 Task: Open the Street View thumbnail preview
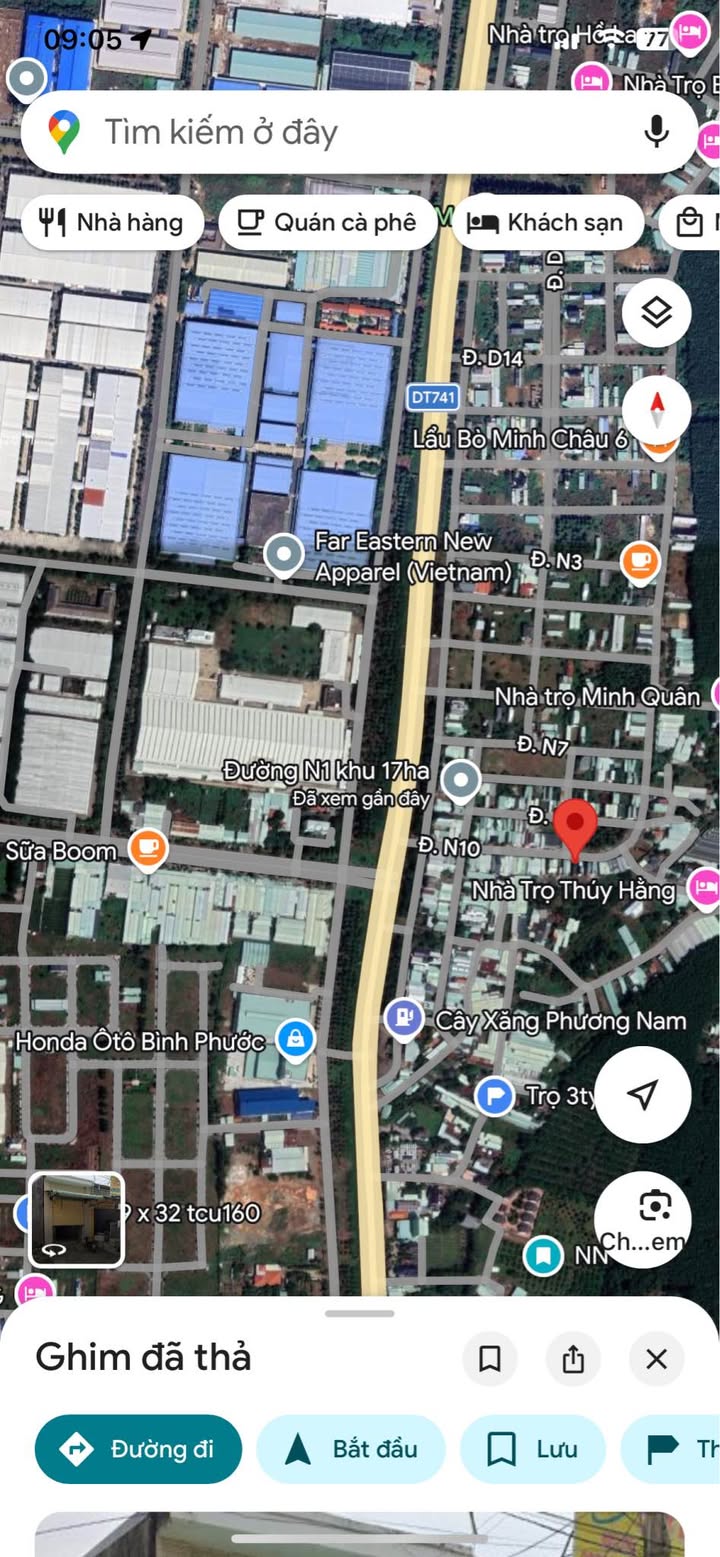77,1219
